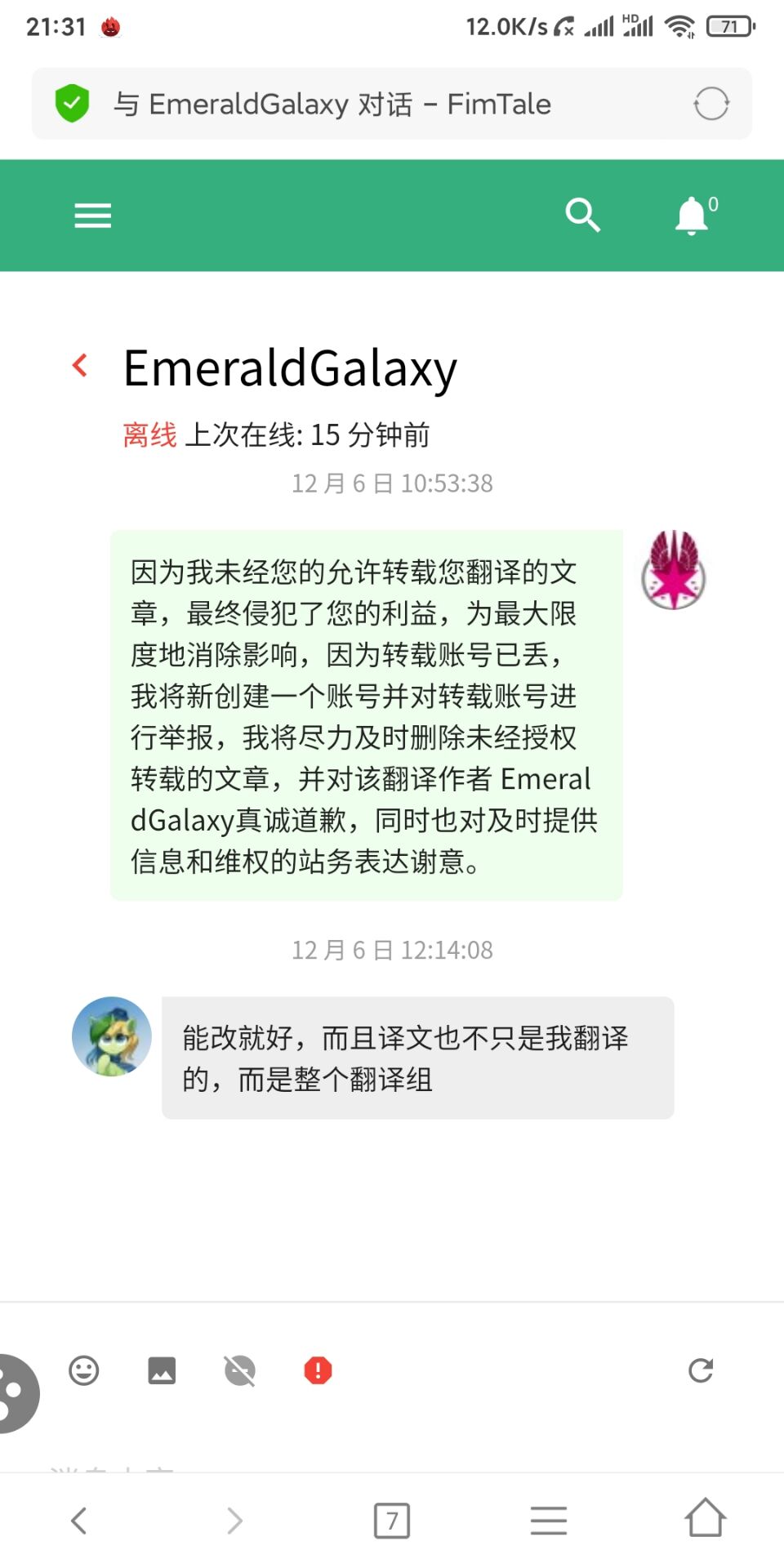Open the notifications bell
The image size is (784, 1568).
point(692,216)
